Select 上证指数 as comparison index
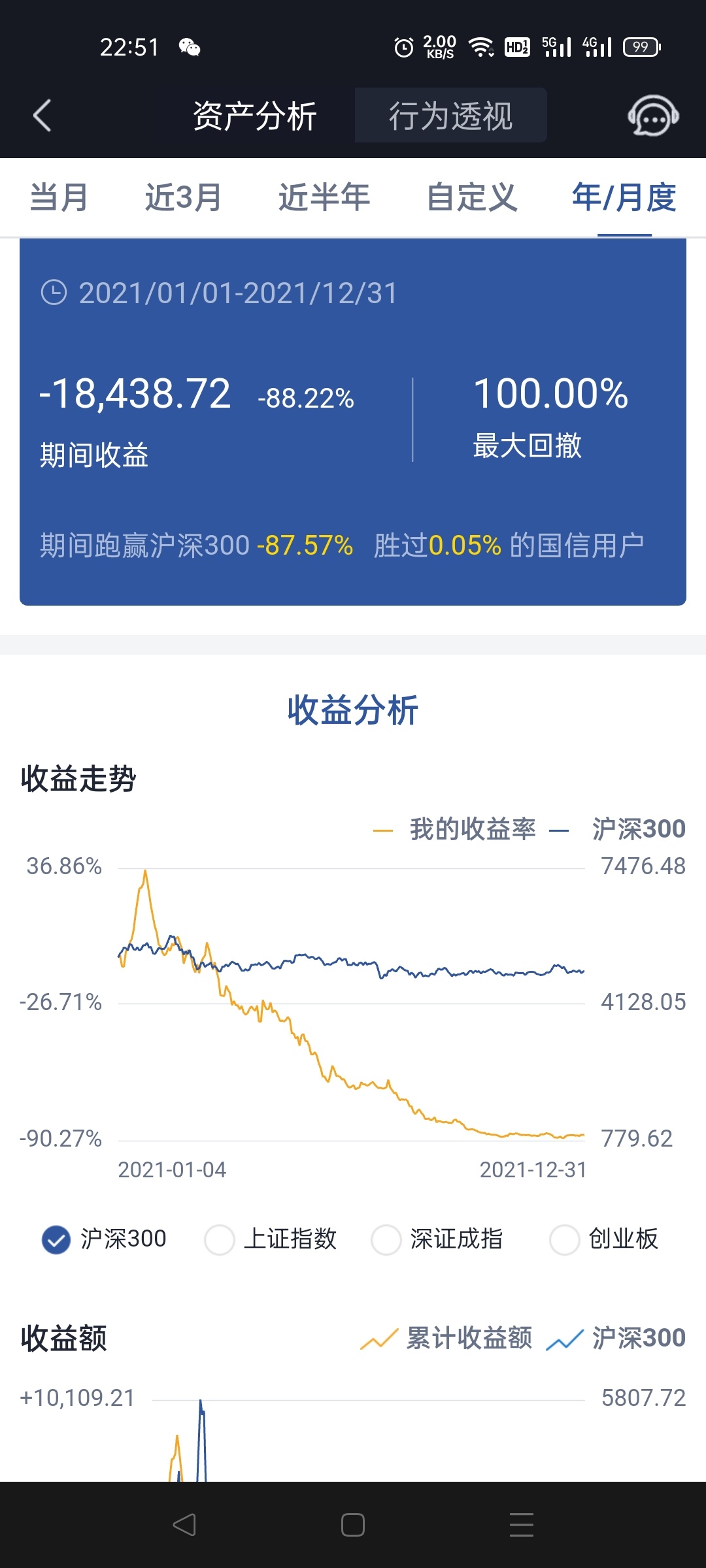Screen dimensions: 706x1568 click(271, 1239)
